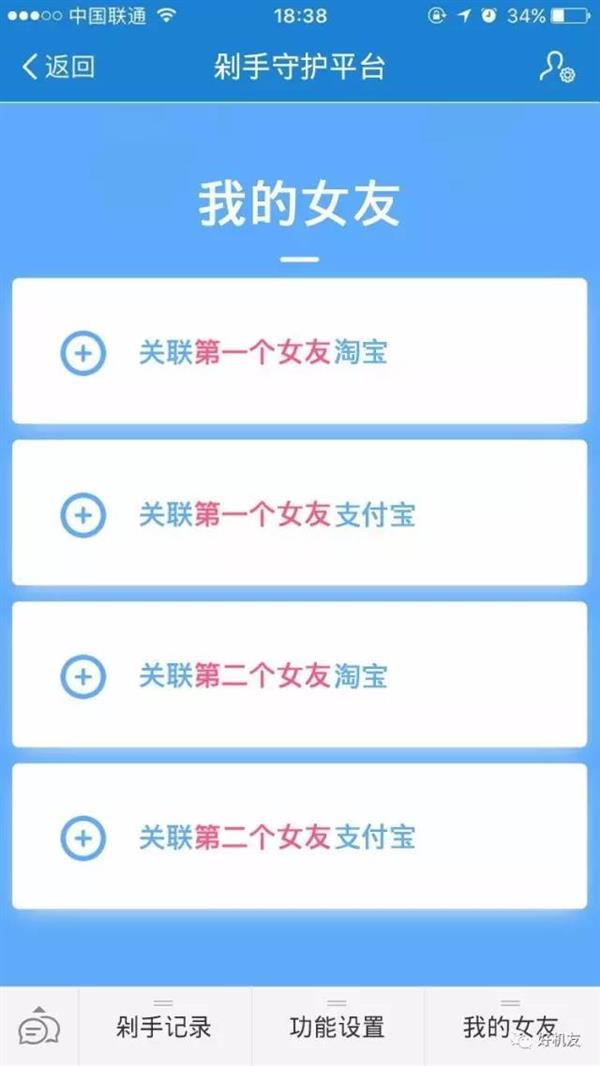600x1066 pixels.
Task: Open 关联第二个女友支付宝 card
Action: [299, 837]
